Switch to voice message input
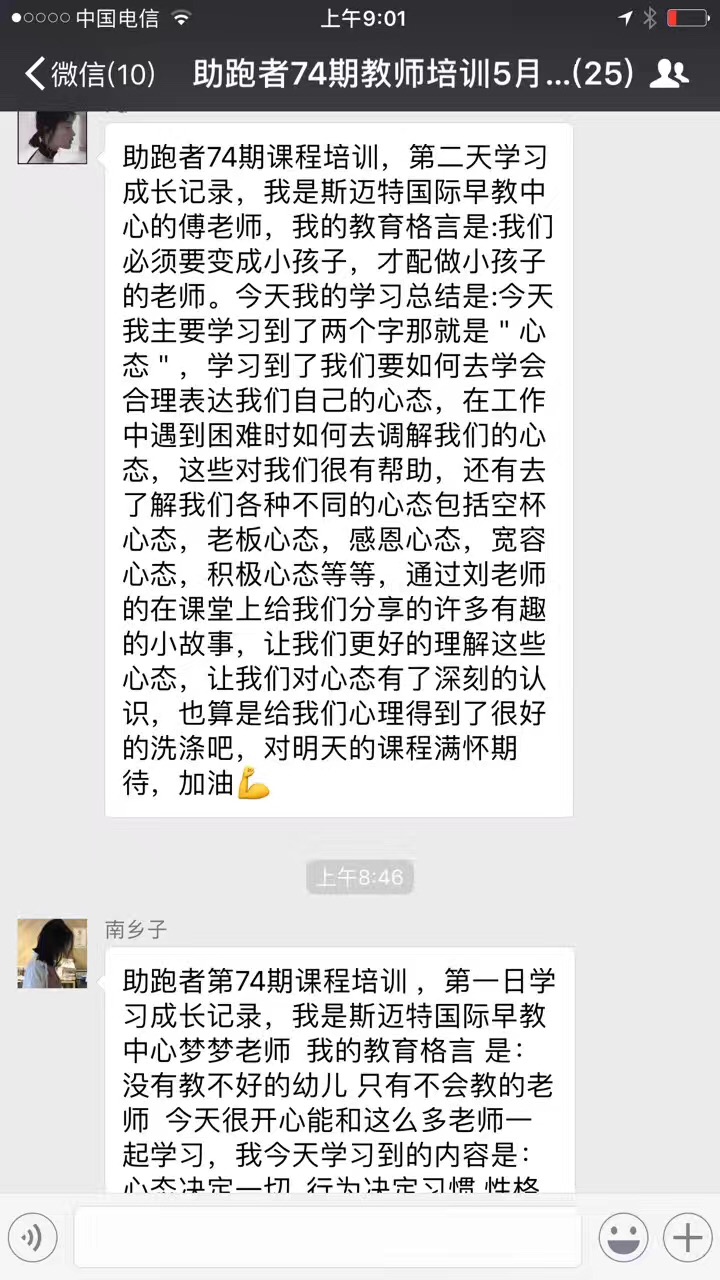The image size is (720, 1280). point(34,1238)
